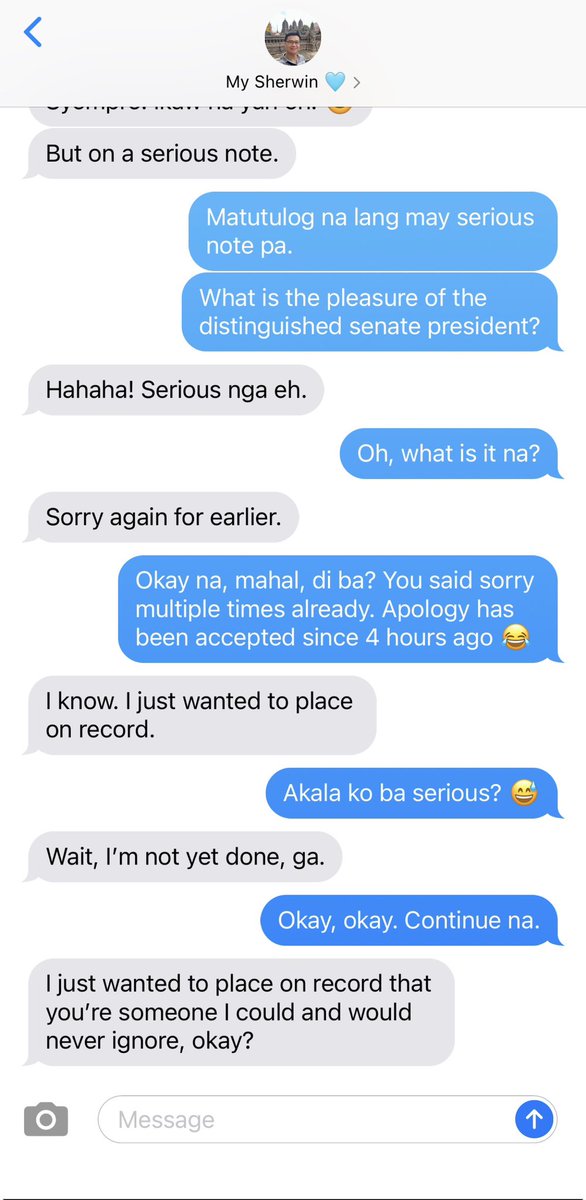The image size is (586, 1200).
Task: Open the camera to attach a photo
Action: coord(46,1119)
